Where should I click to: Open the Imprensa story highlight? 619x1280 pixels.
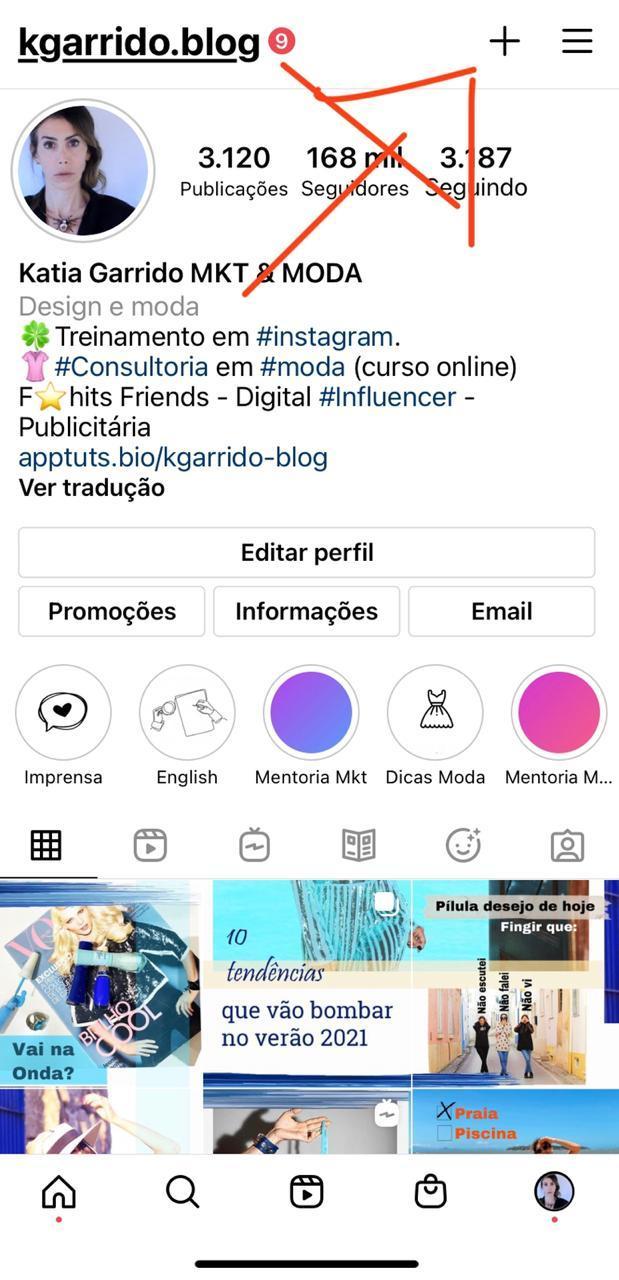pos(63,713)
